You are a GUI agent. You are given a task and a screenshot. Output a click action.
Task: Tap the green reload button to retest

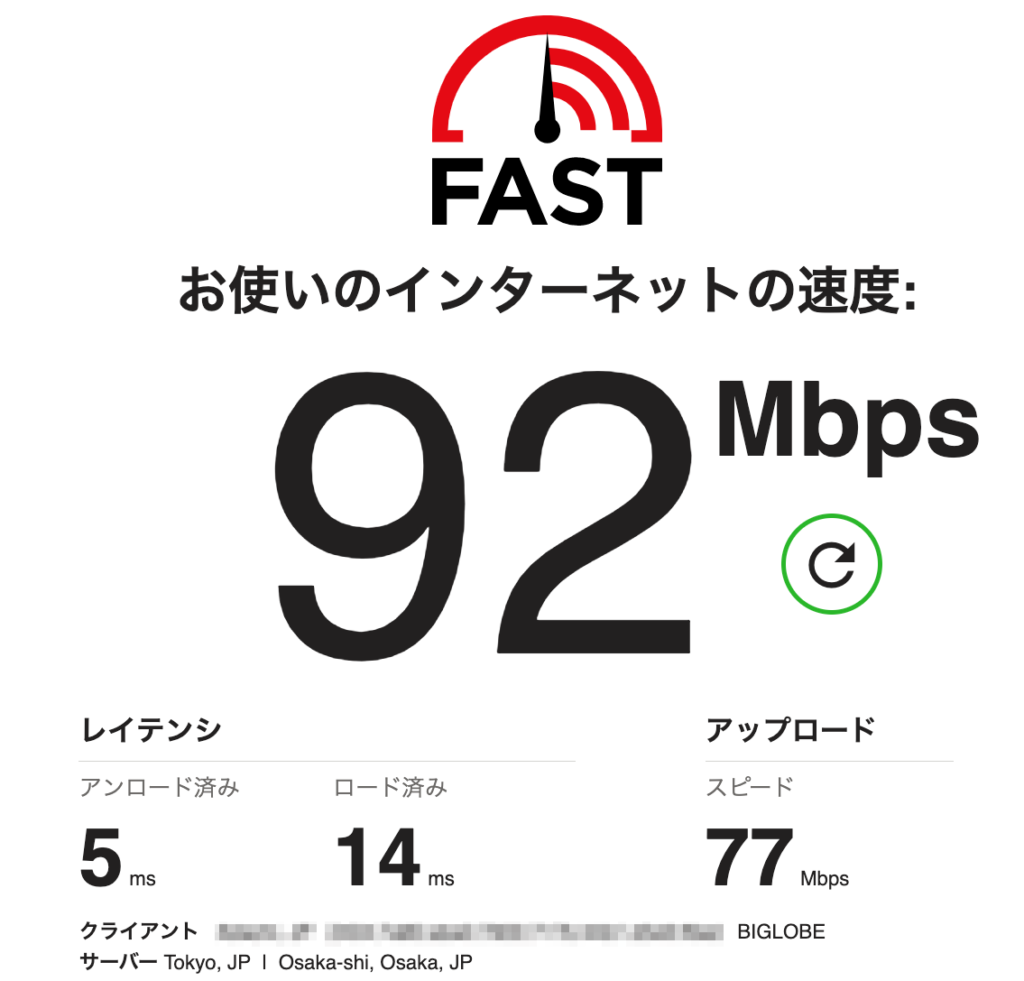(831, 565)
